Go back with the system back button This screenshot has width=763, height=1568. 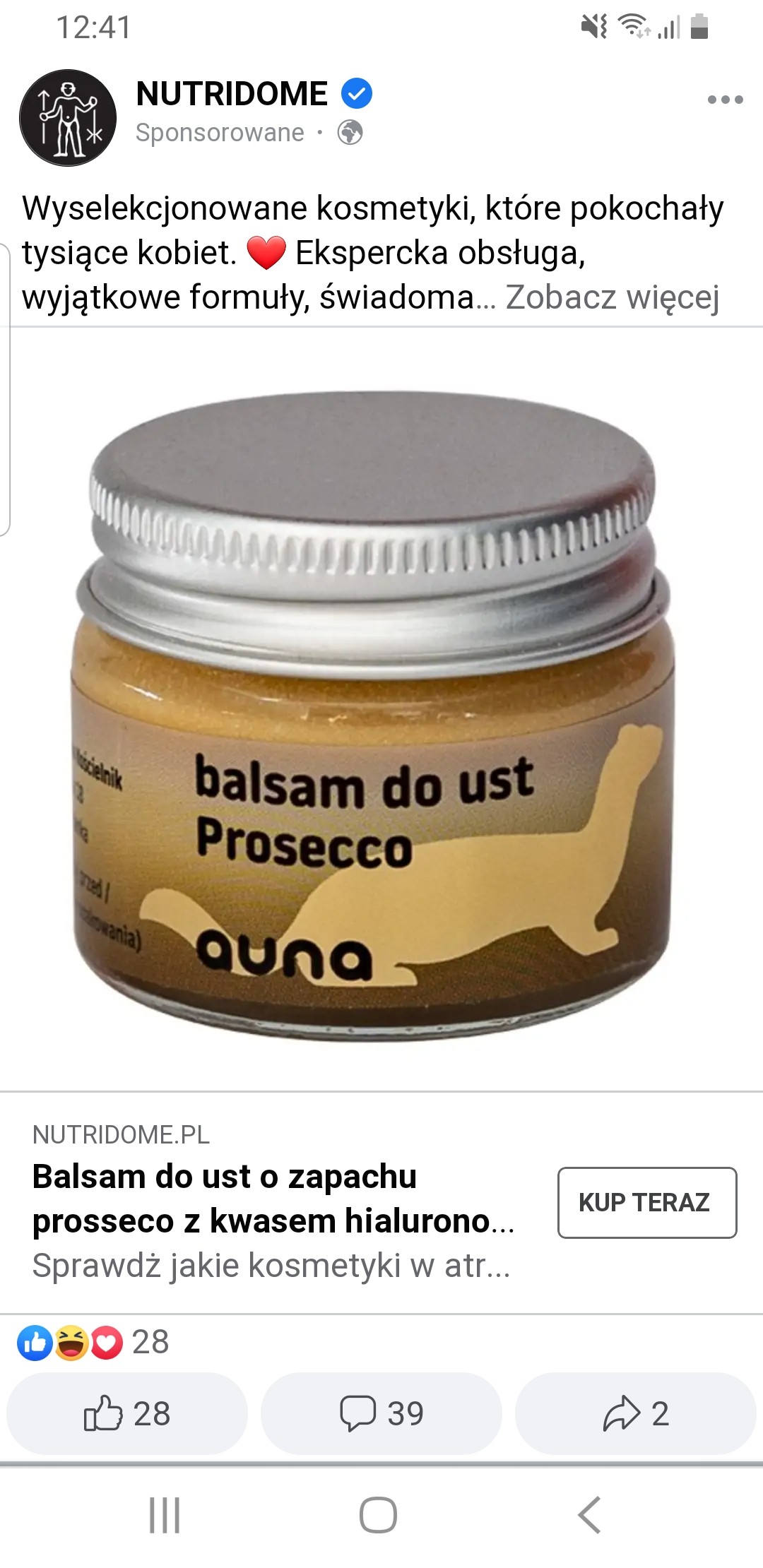(x=589, y=1514)
